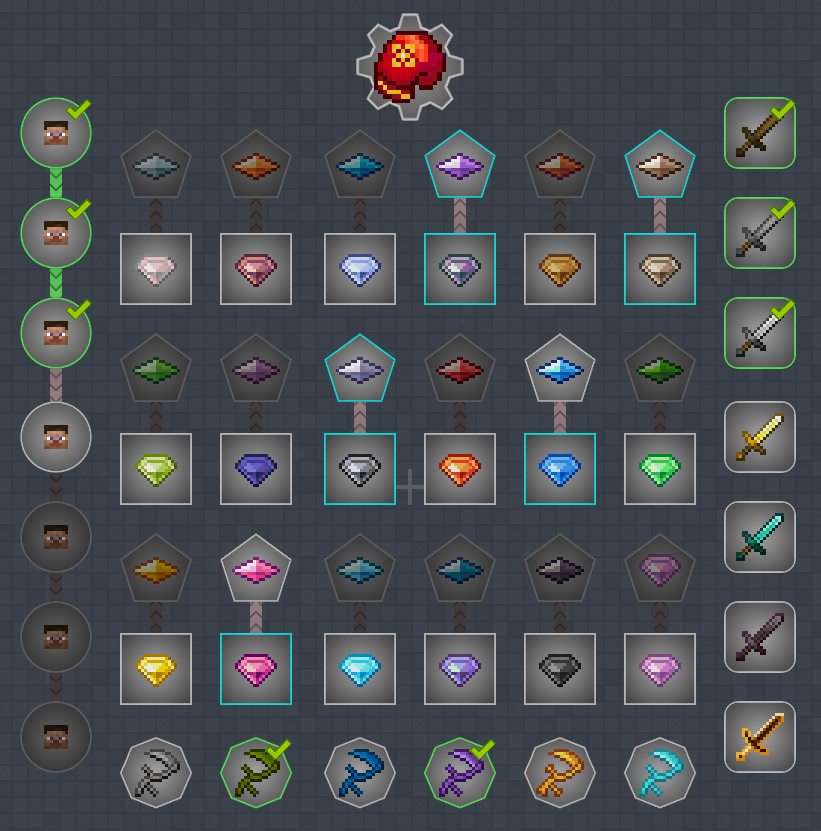Open the dark blue scythe quest
The width and height of the screenshot is (821, 831).
click(x=360, y=773)
